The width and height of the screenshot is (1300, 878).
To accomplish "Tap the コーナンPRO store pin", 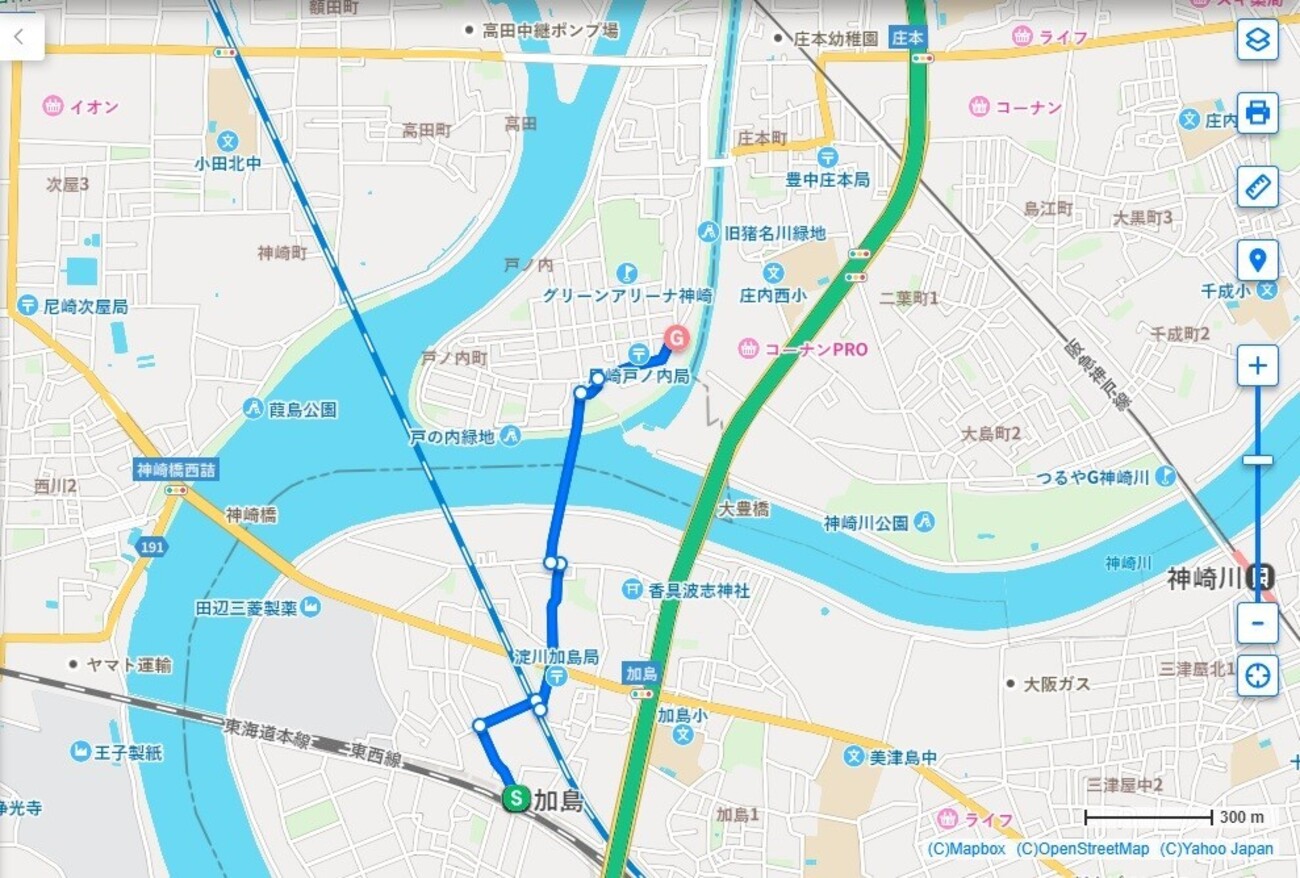I will click(748, 349).
